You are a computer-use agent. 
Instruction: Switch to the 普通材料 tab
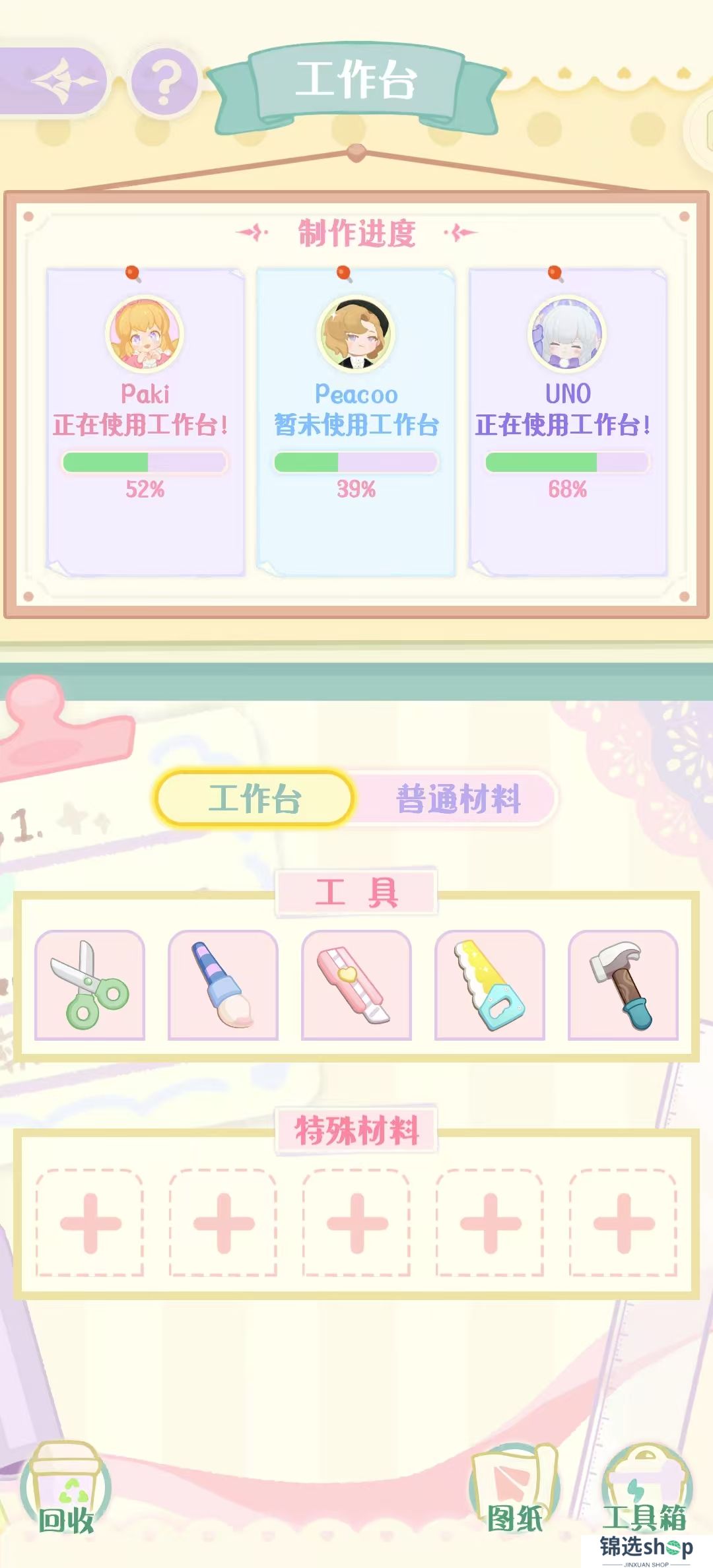click(x=458, y=799)
